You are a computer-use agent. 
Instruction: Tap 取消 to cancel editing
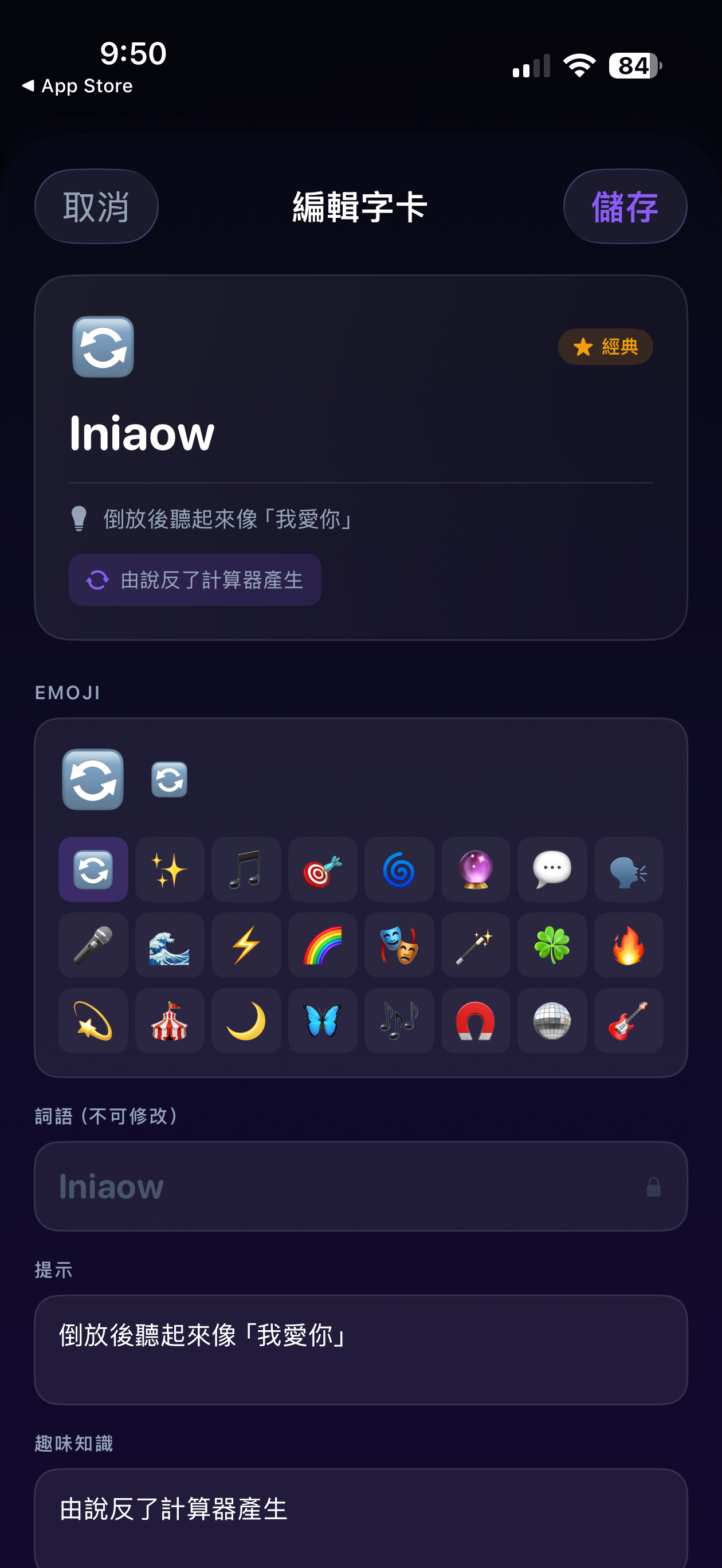click(x=96, y=207)
